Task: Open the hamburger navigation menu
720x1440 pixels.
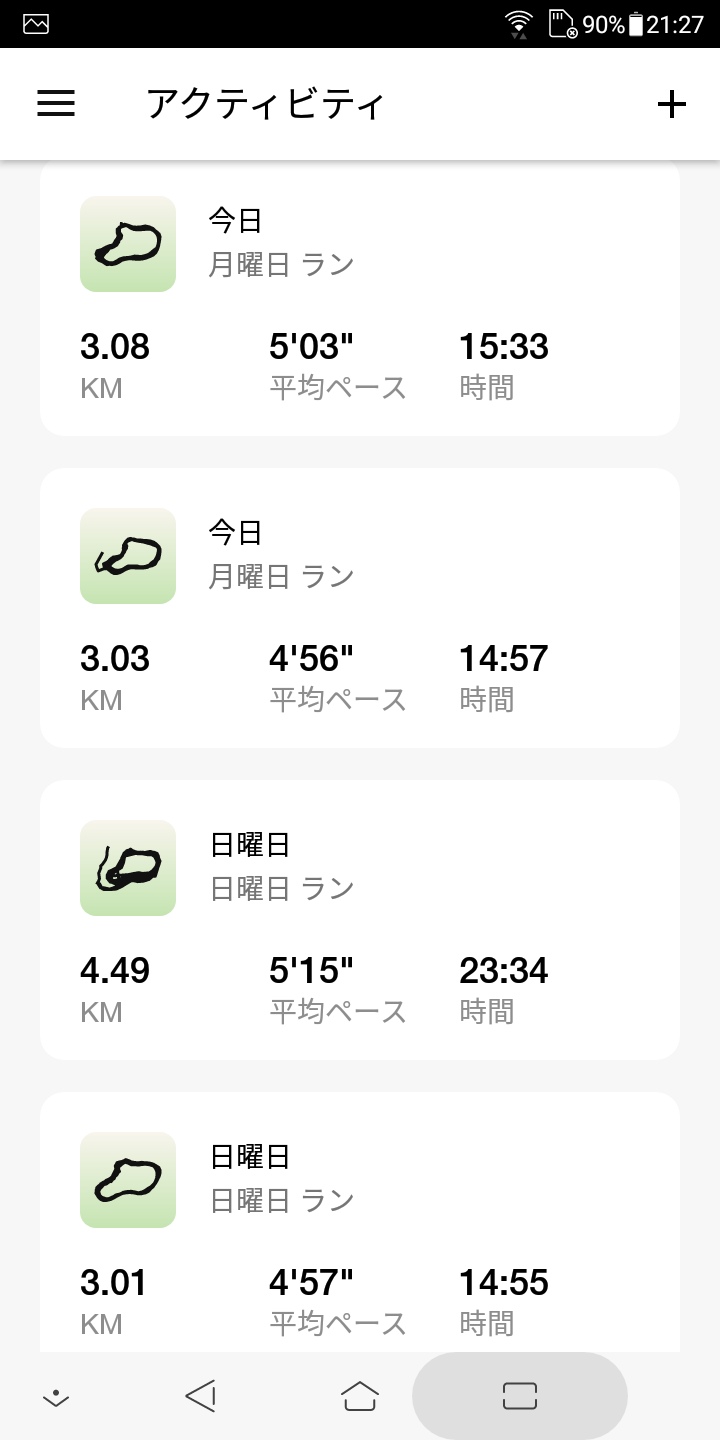Action: tap(56, 104)
